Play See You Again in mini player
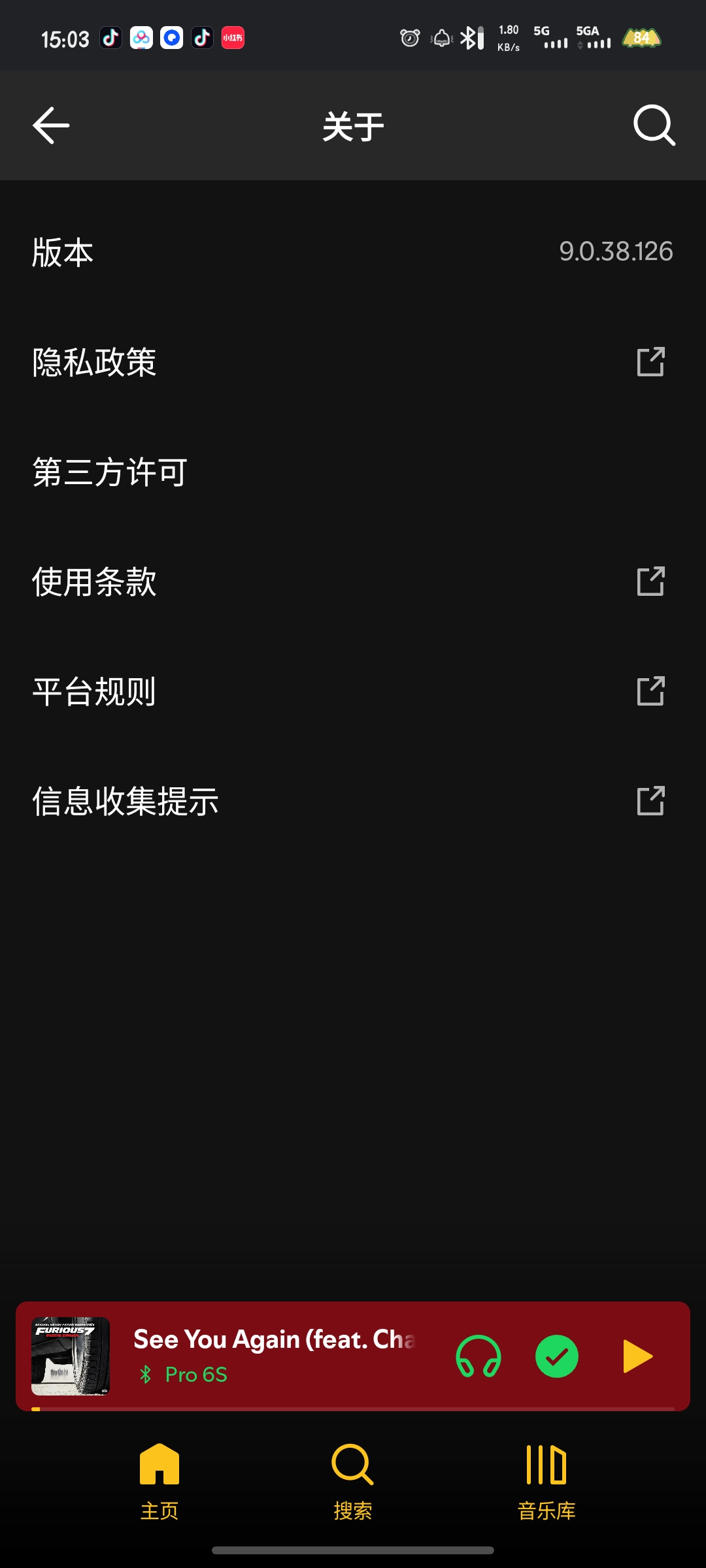 tap(637, 1356)
